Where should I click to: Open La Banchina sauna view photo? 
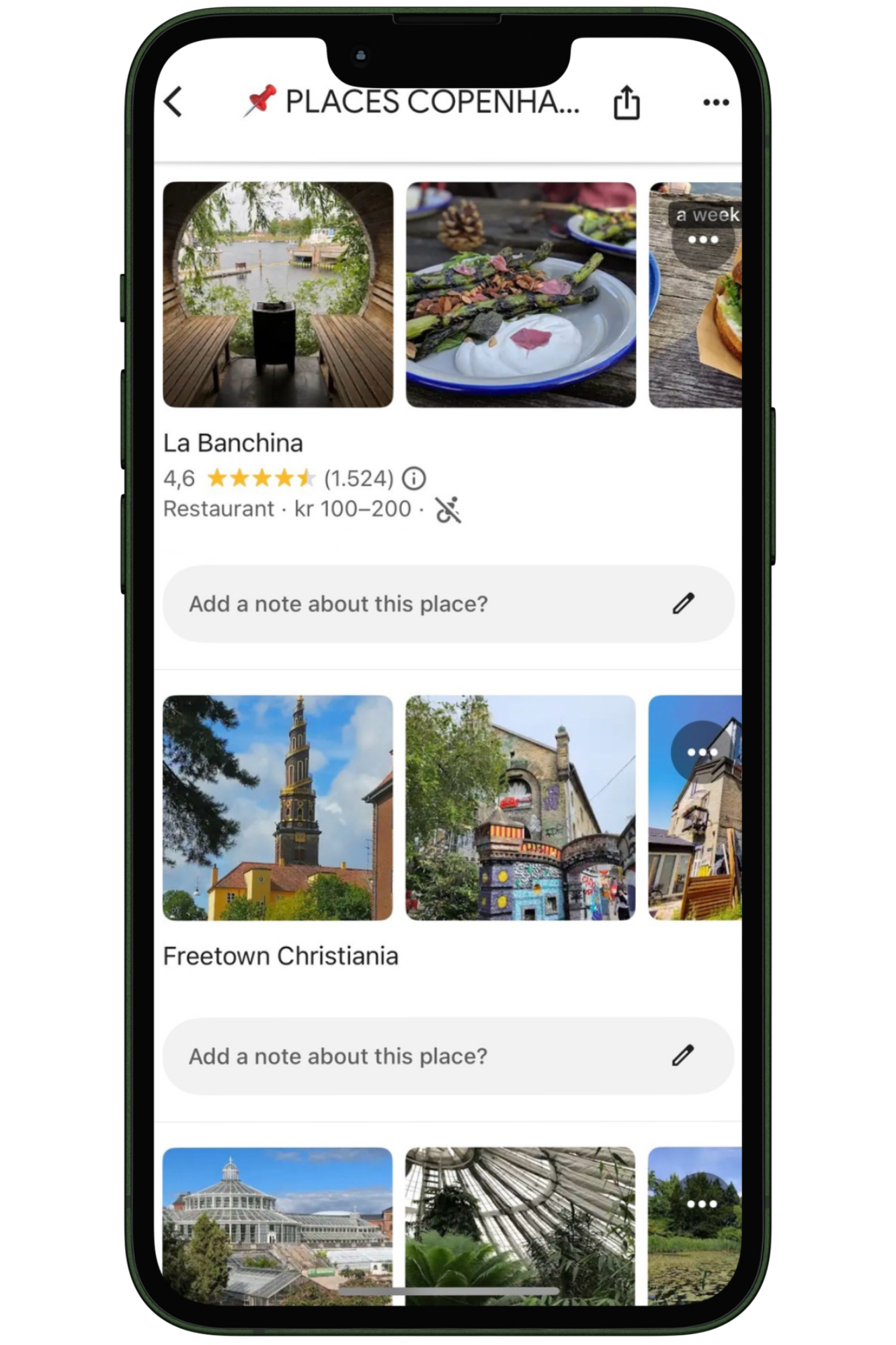278,295
